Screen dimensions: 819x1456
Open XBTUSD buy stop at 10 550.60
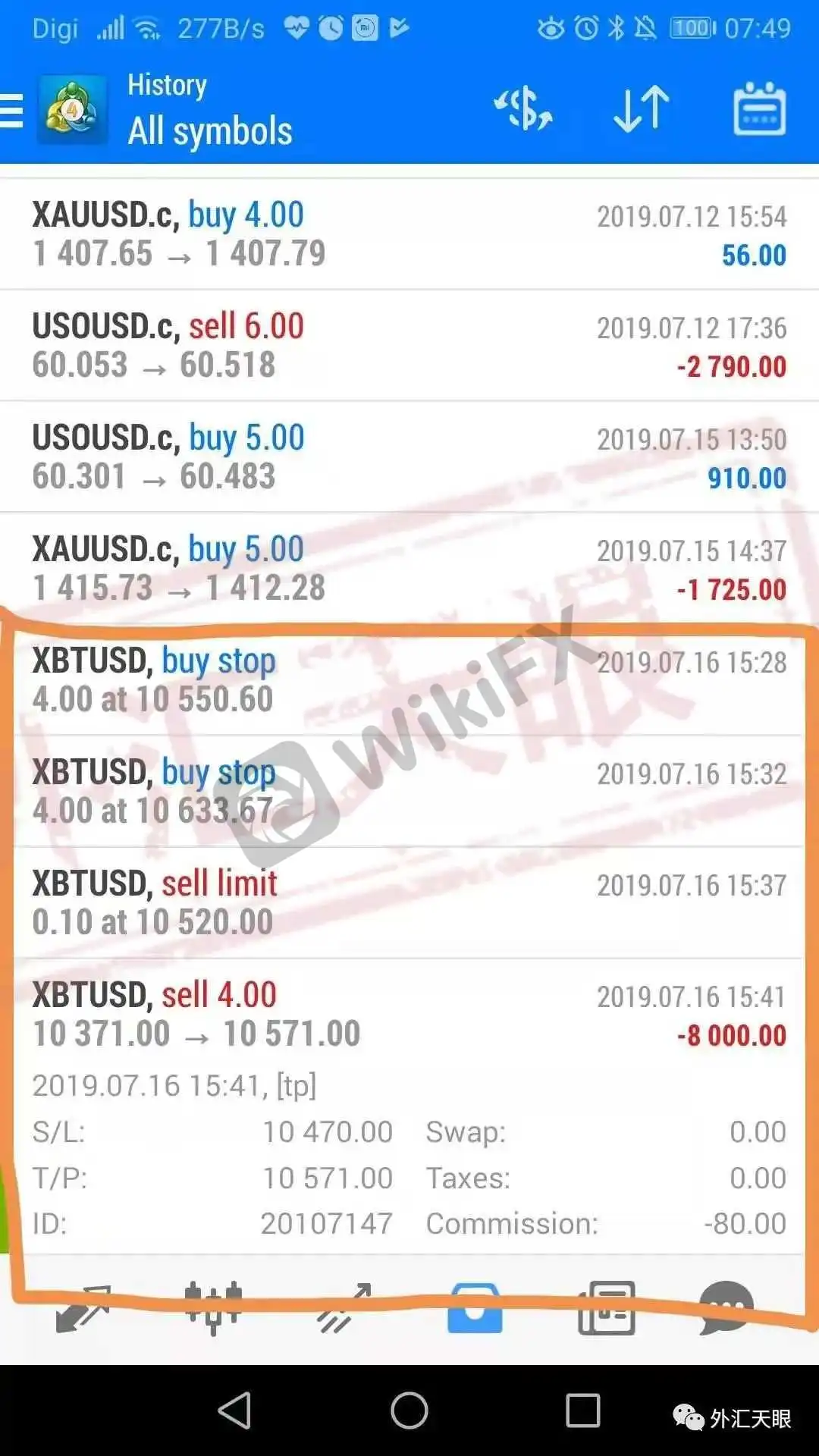click(409, 680)
